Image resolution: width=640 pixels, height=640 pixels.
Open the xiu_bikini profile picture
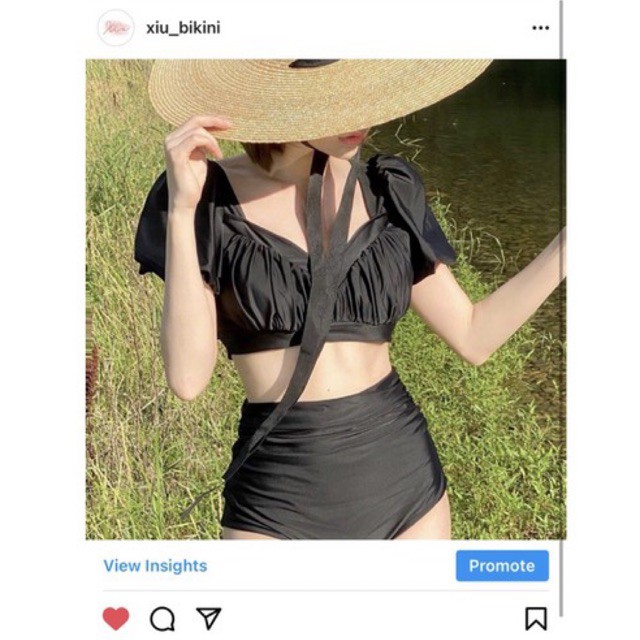click(116, 28)
